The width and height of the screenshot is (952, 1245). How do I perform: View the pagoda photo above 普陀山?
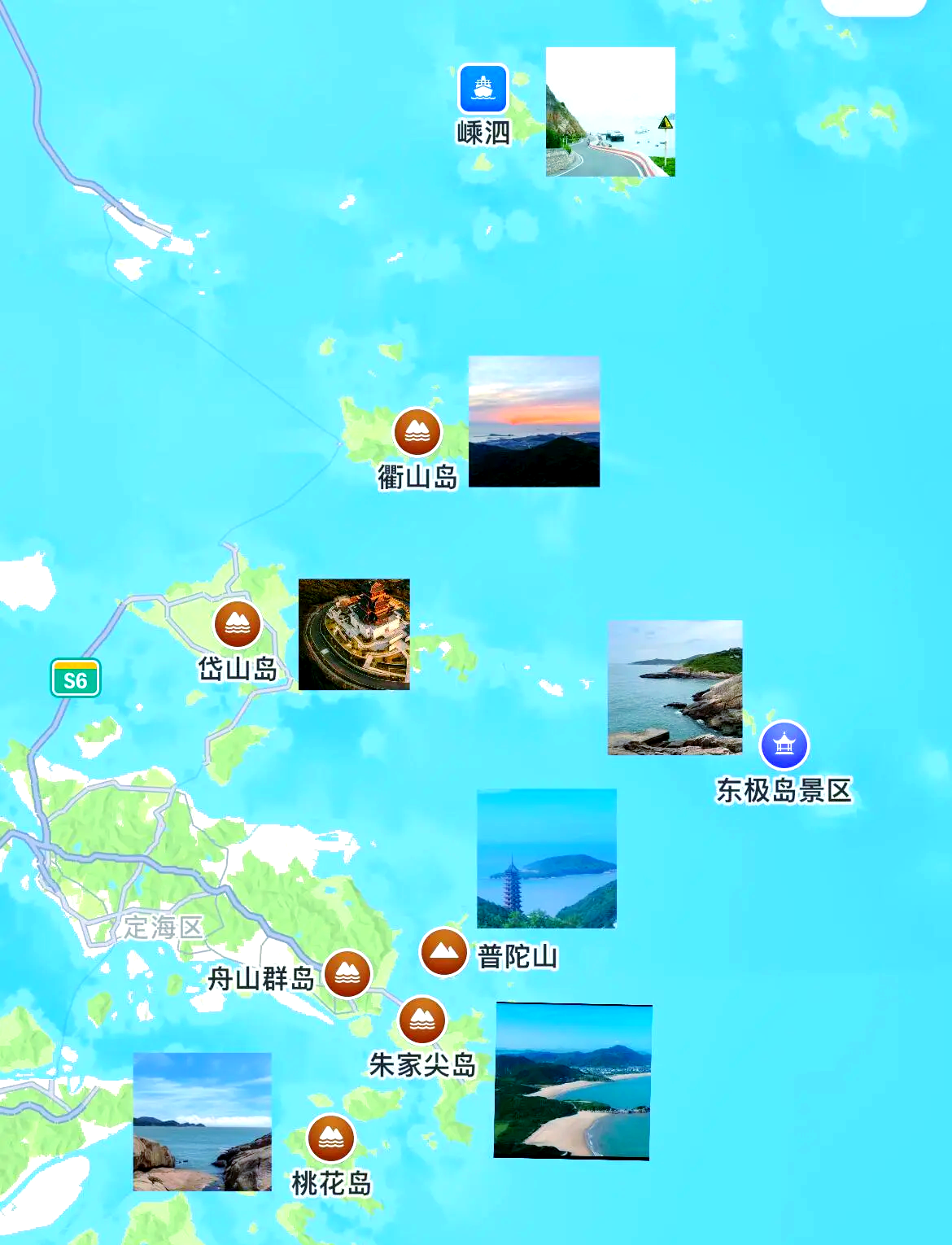tap(547, 858)
